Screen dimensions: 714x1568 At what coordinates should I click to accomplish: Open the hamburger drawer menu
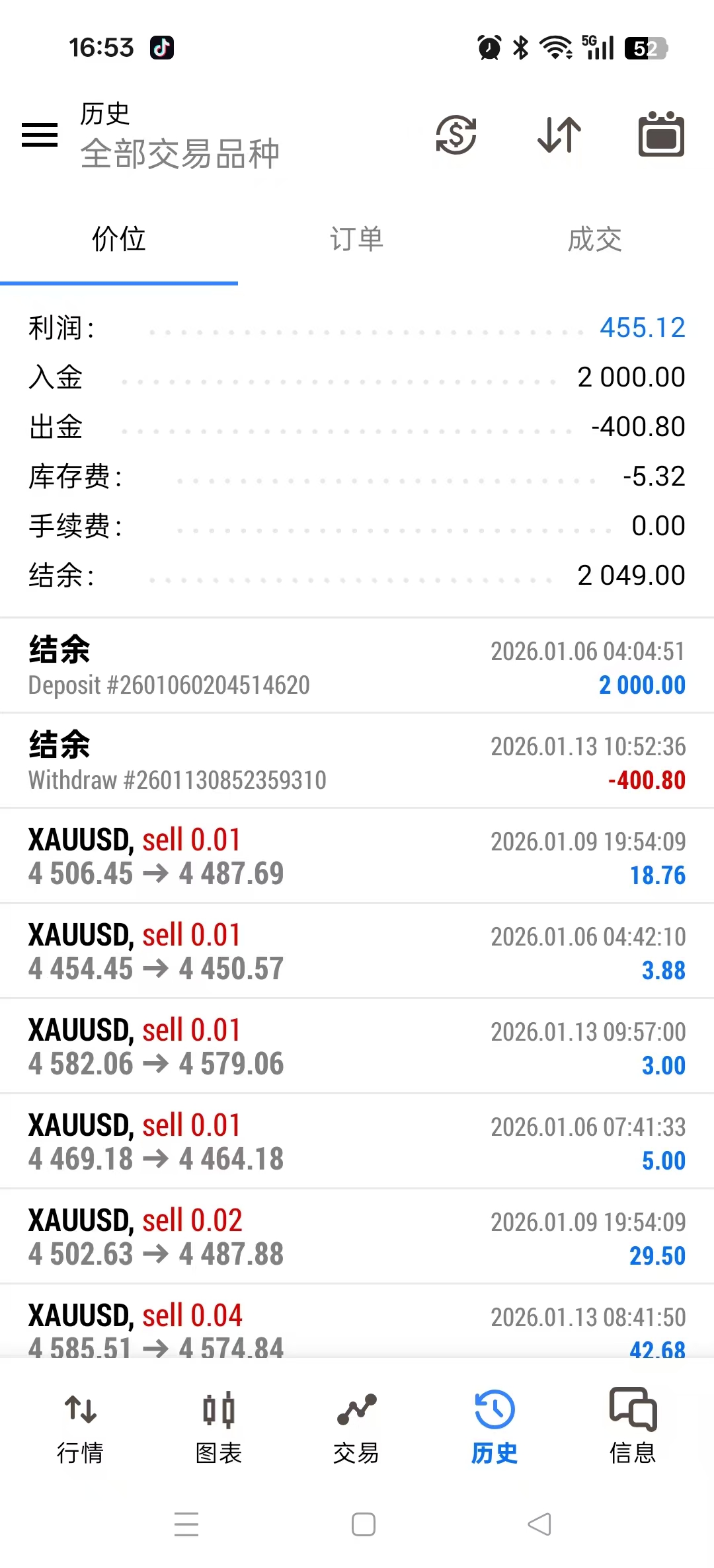pos(40,135)
